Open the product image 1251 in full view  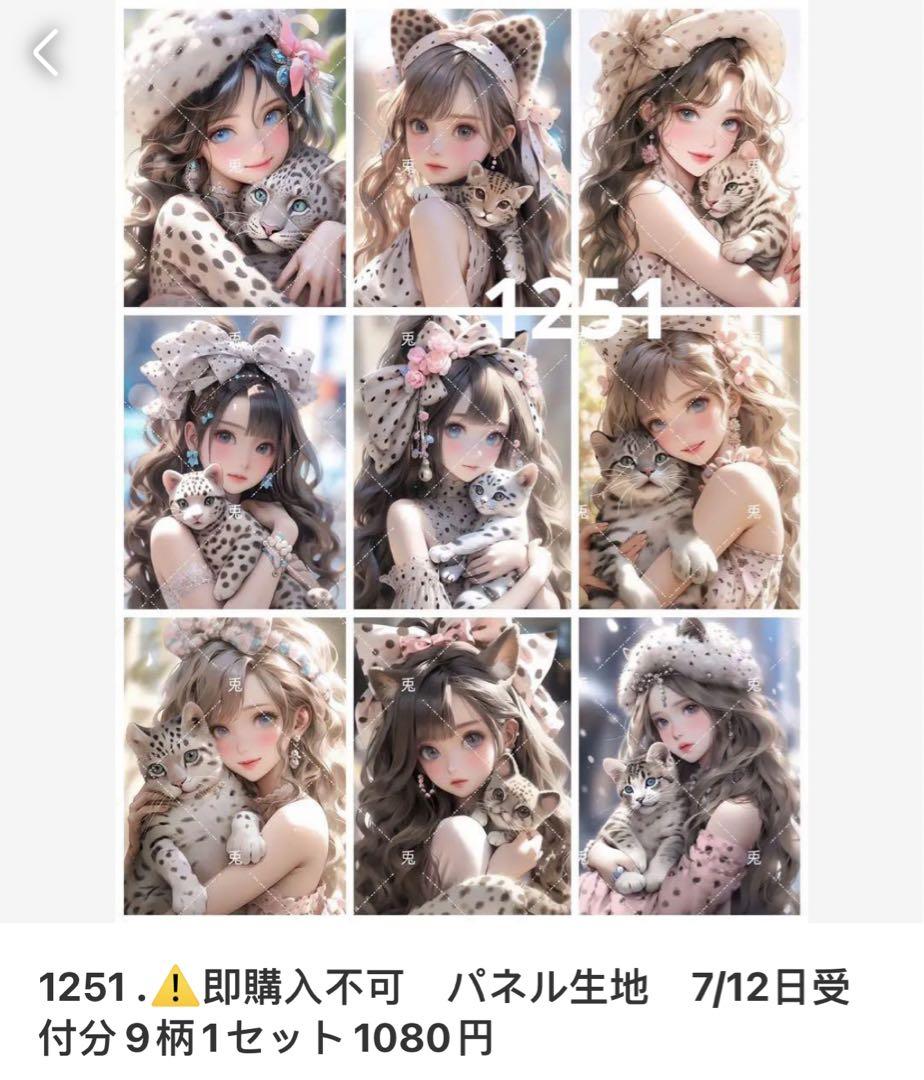coord(462,462)
